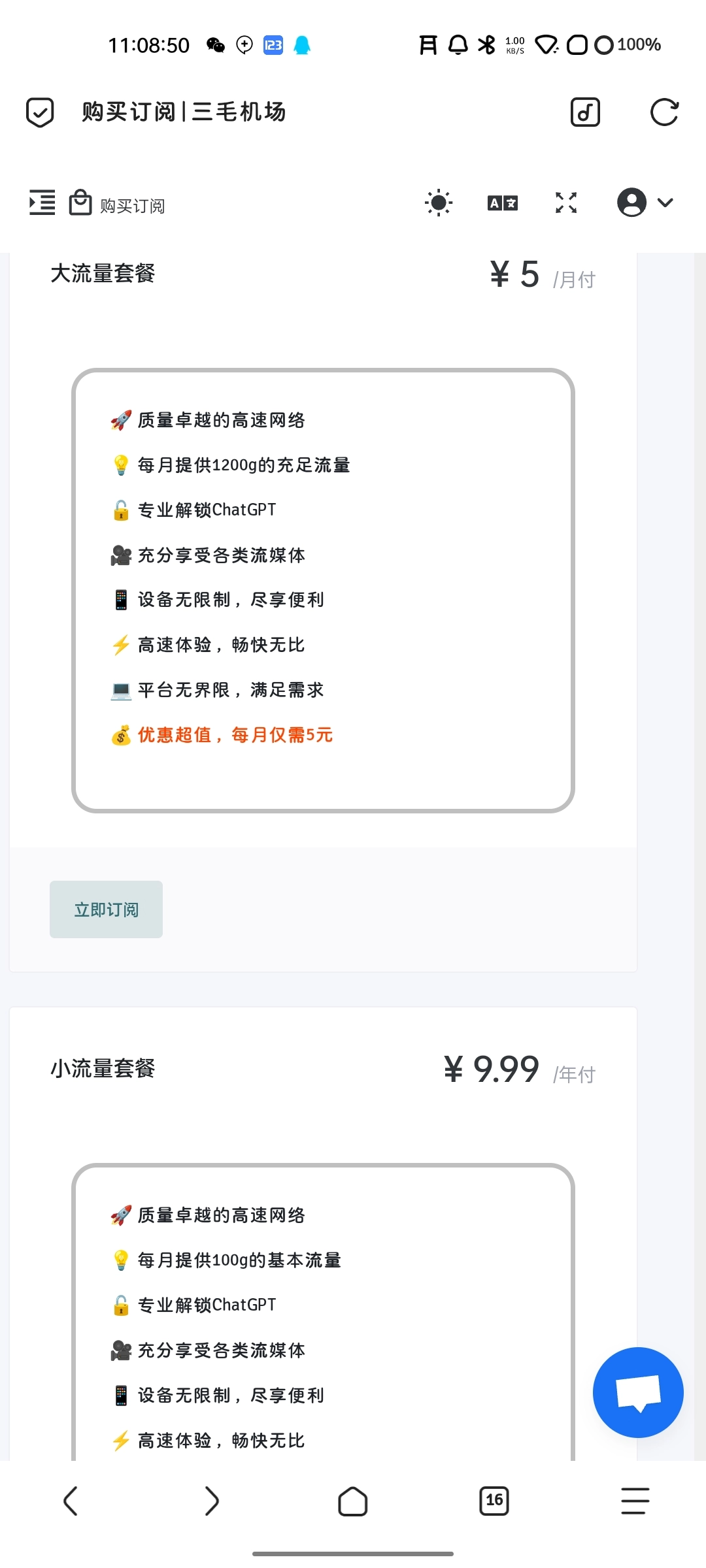Tap the home button in bottom navigation

[x=353, y=1501]
